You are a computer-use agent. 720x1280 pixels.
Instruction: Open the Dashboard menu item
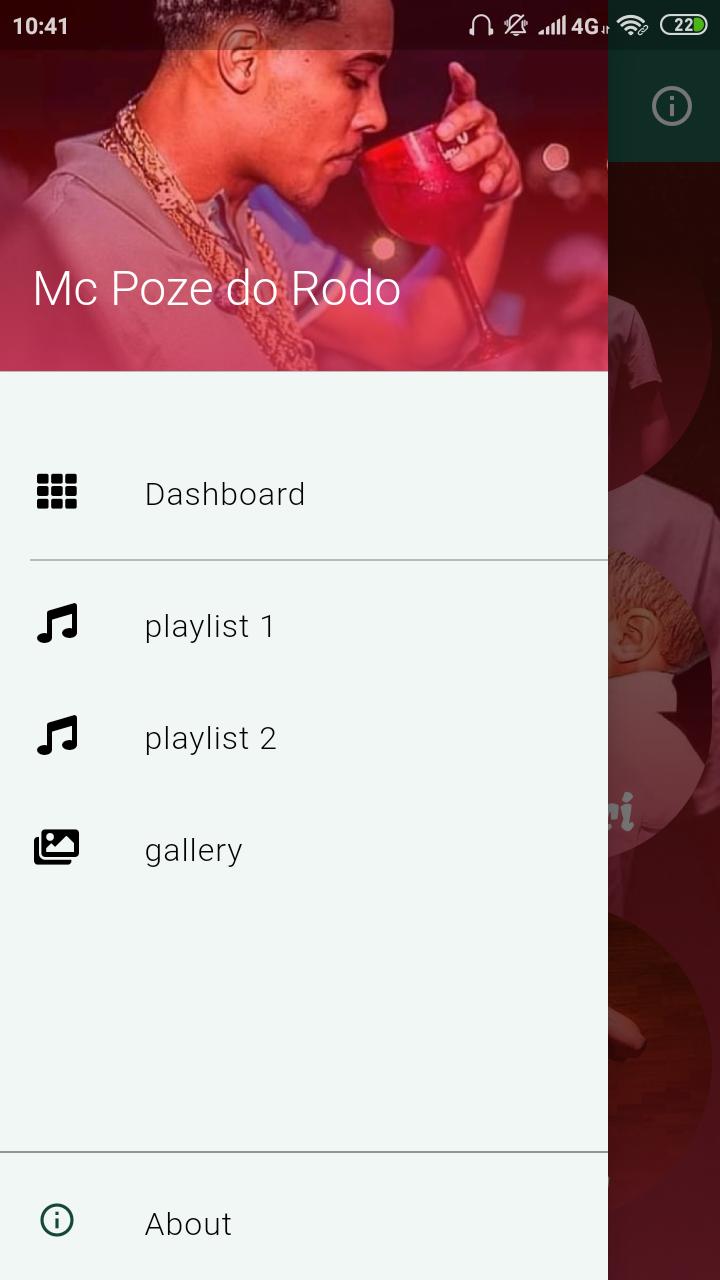click(x=224, y=494)
